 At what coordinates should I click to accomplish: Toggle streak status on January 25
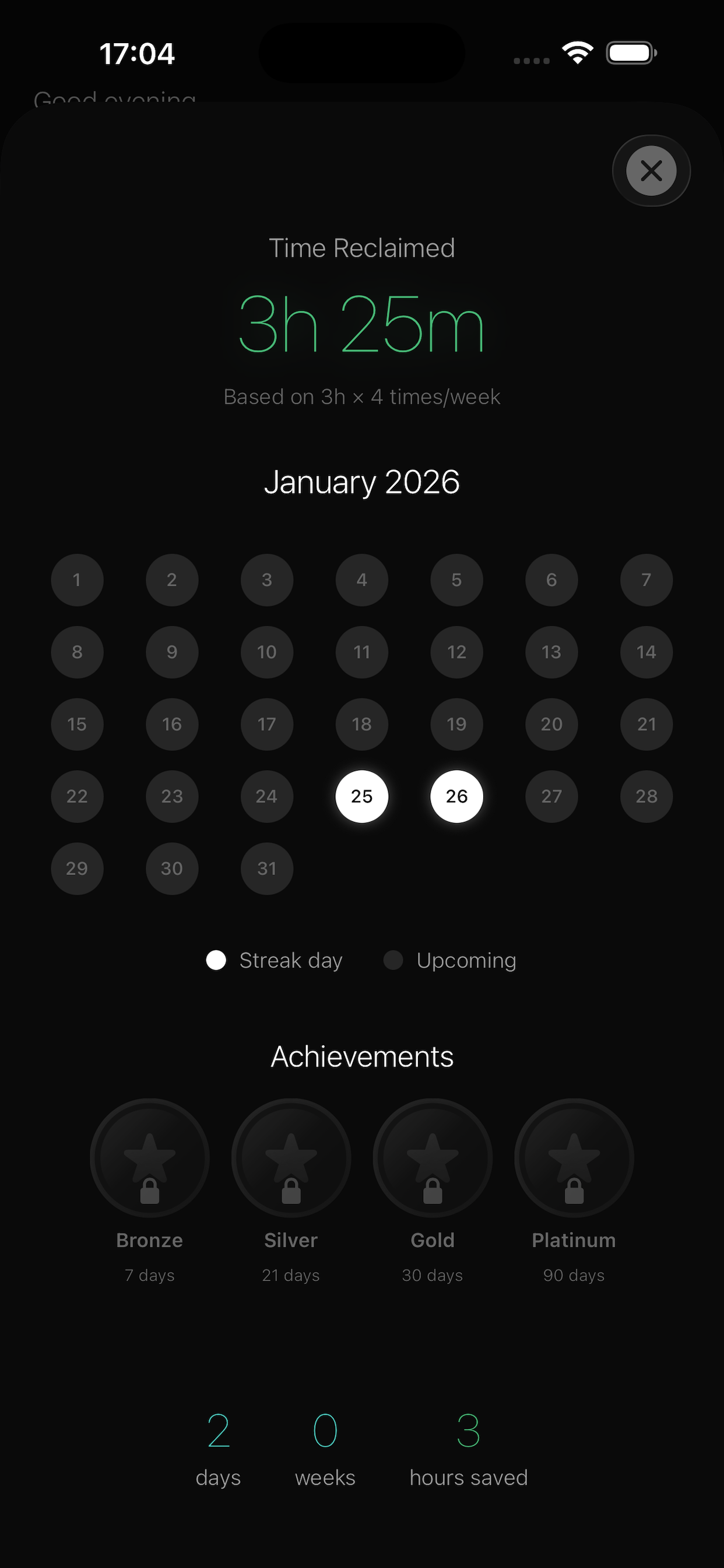click(361, 796)
